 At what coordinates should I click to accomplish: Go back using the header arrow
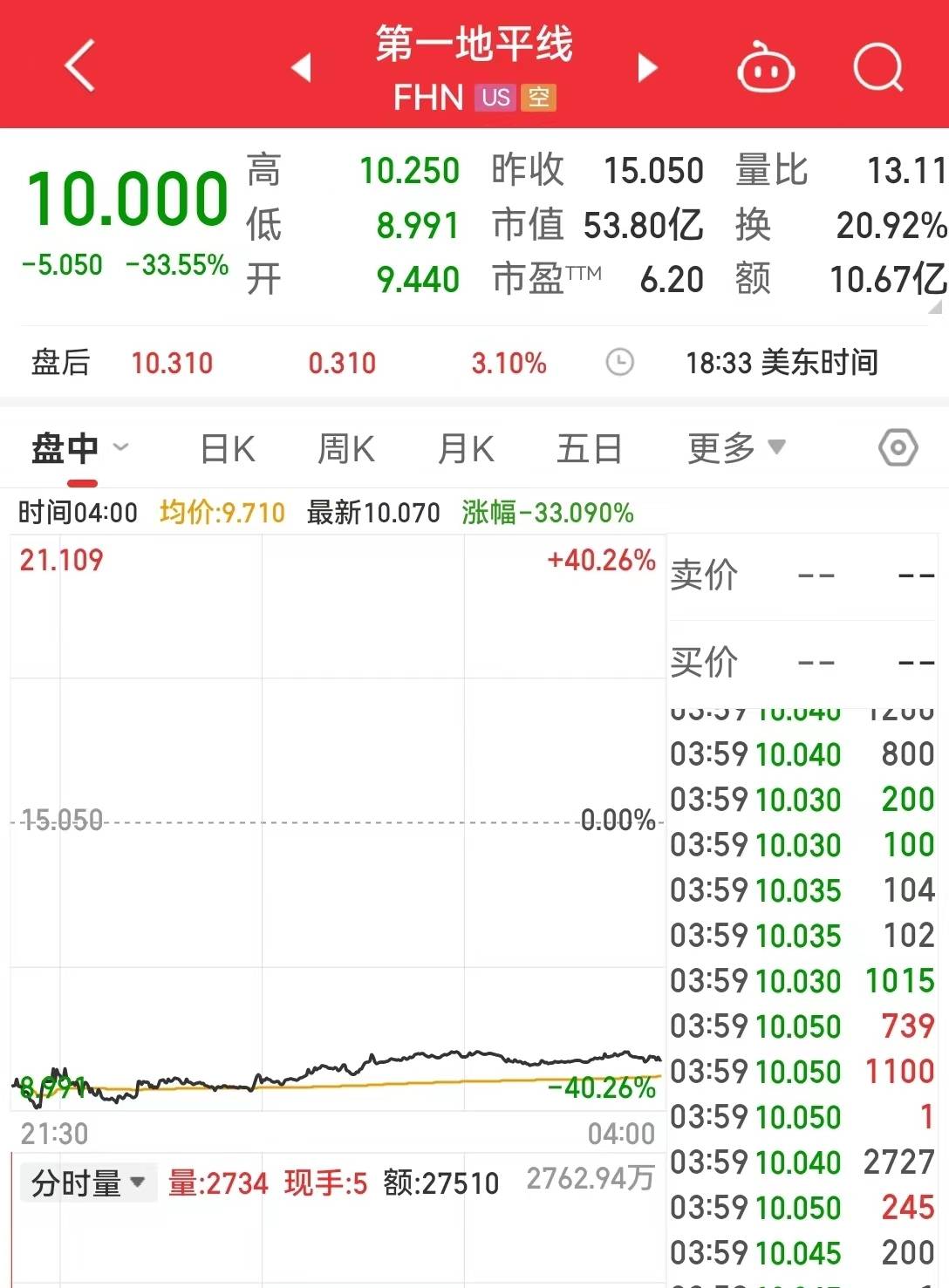(80, 66)
